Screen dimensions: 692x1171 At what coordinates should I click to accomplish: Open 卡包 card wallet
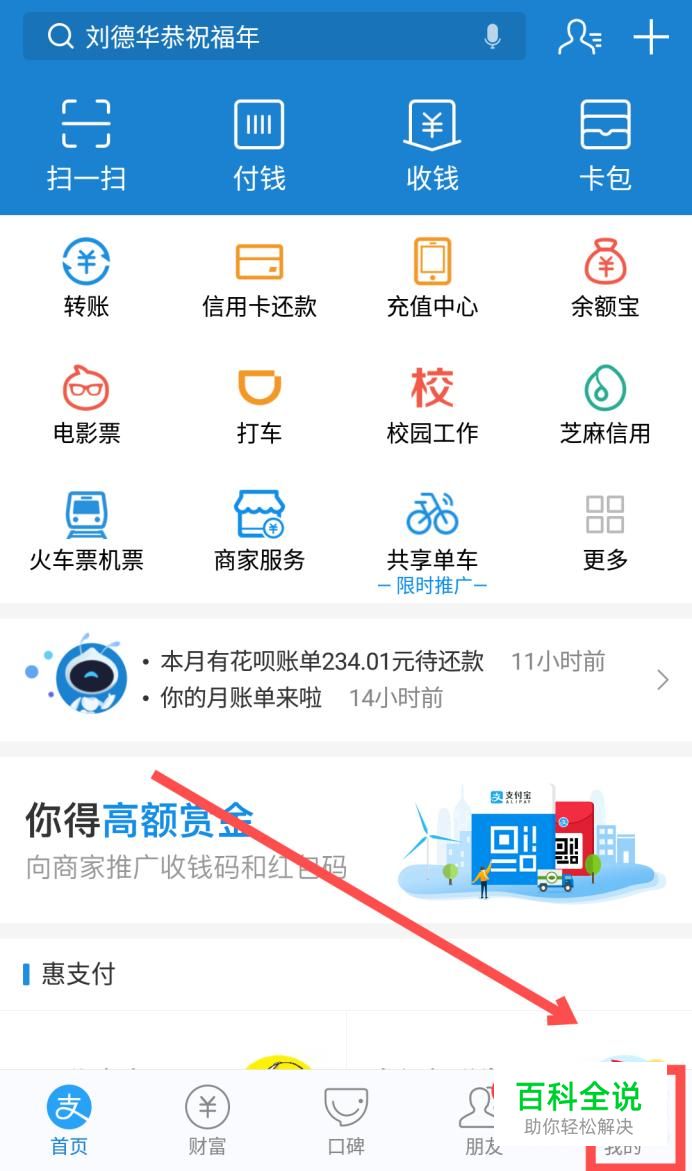pyautogui.click(x=605, y=144)
